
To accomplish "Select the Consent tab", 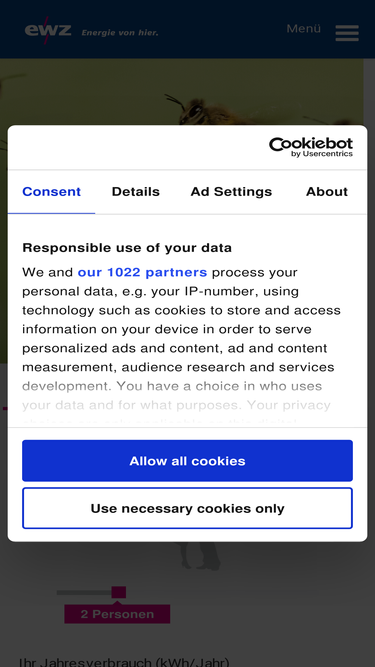I will click(51, 192).
